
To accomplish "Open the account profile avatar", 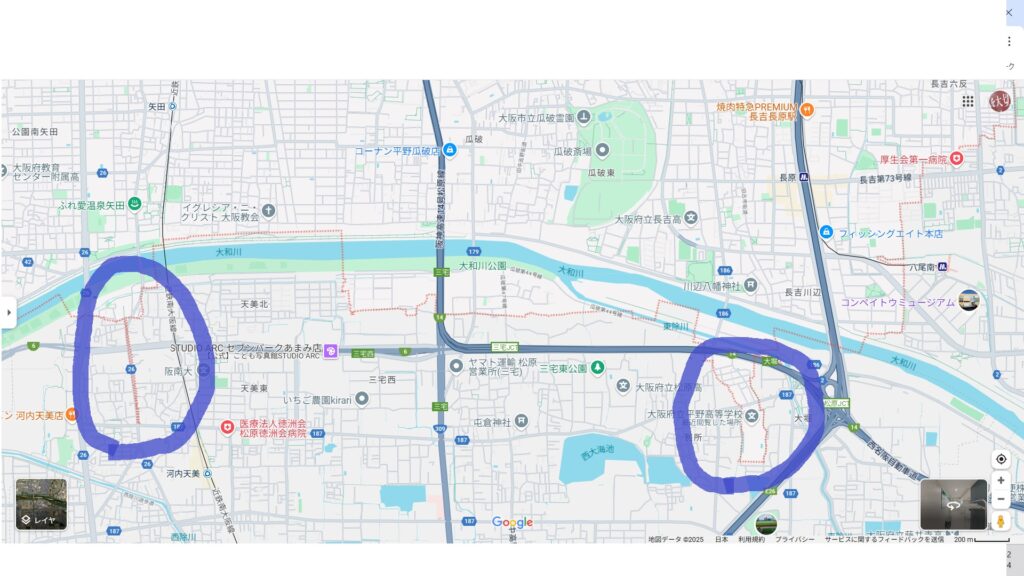I will (999, 100).
